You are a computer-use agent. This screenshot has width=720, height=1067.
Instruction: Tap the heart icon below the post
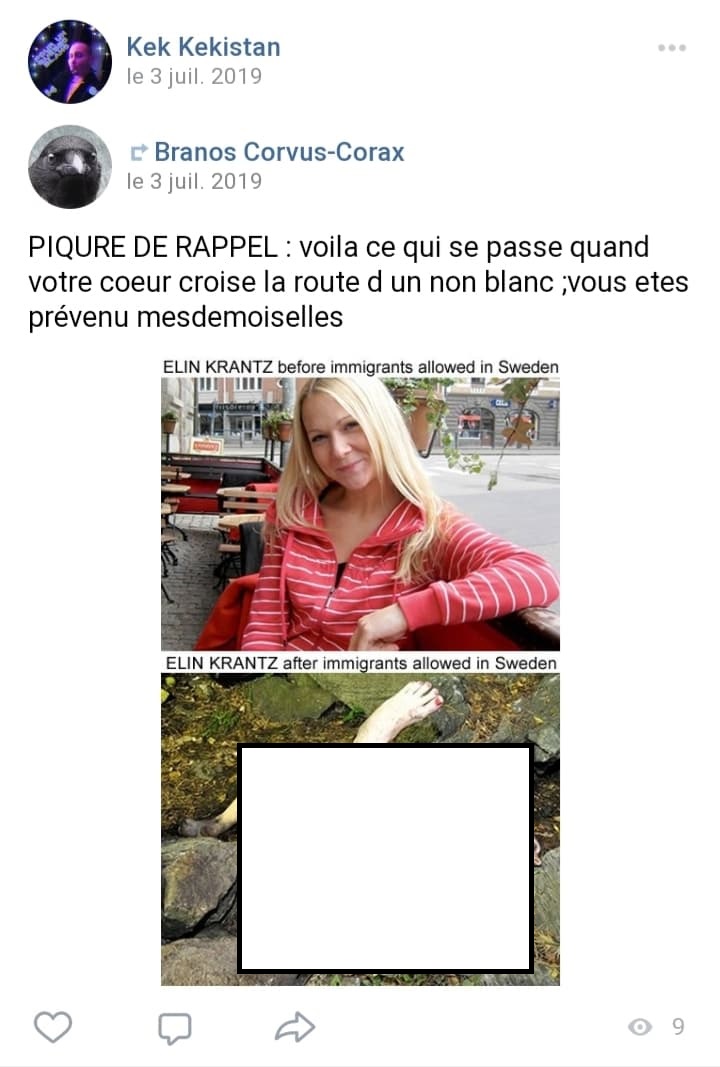point(53,1027)
